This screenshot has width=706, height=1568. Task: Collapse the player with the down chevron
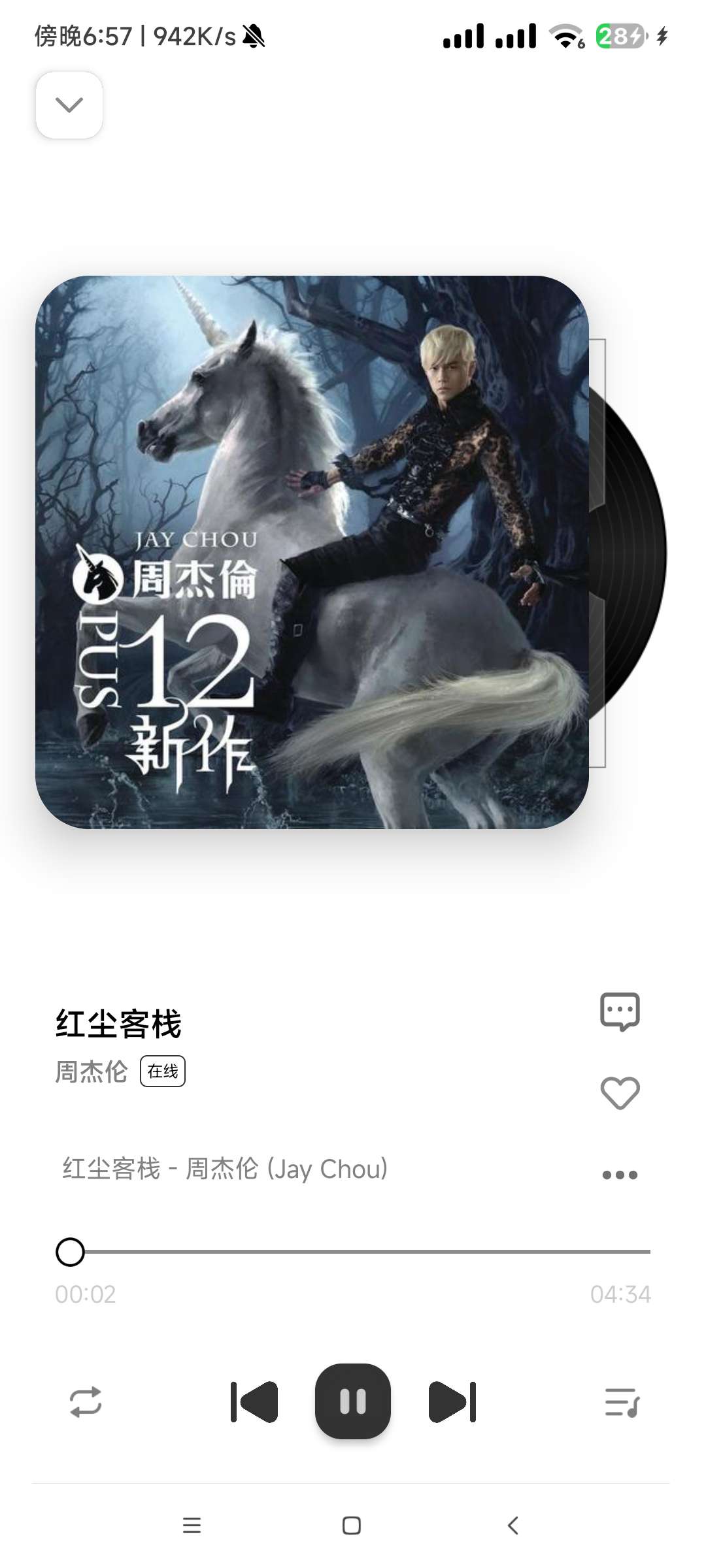point(69,105)
